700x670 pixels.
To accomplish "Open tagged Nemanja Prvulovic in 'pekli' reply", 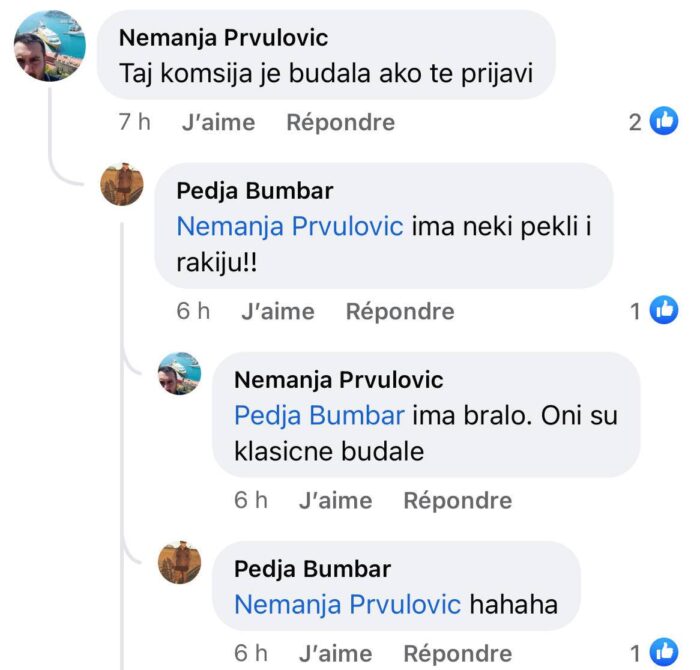I will click(290, 226).
